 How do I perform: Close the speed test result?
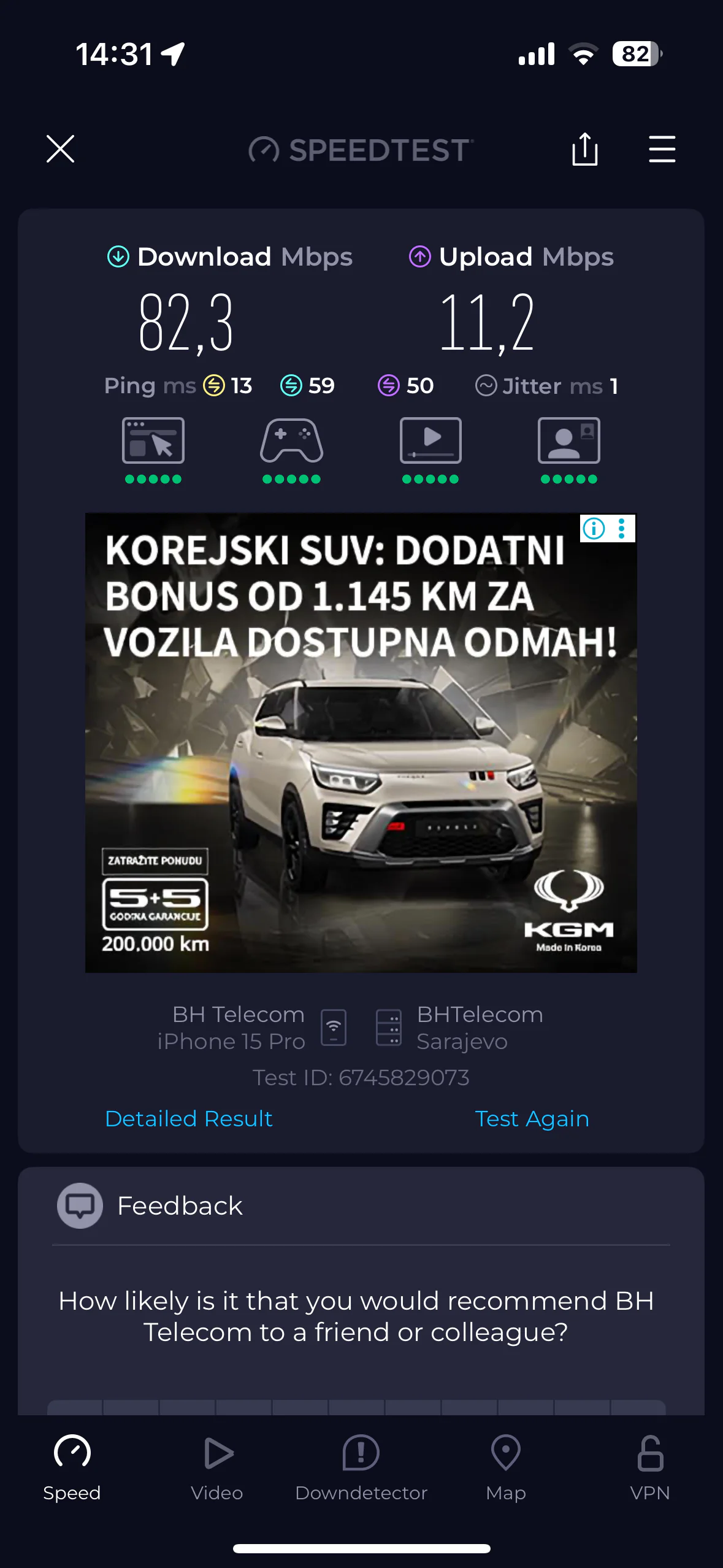click(60, 149)
